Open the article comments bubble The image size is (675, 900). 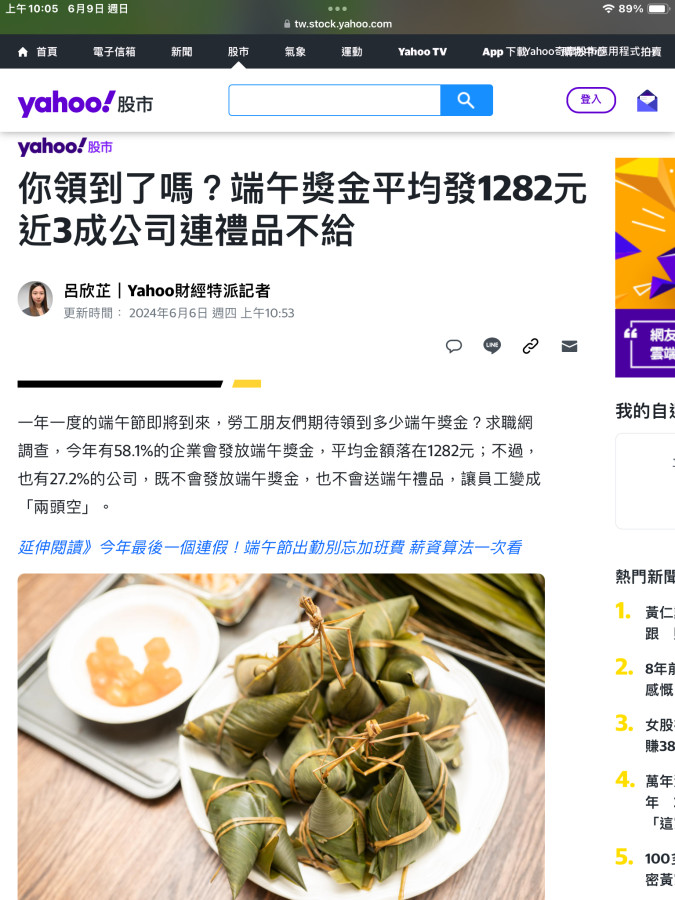coord(454,346)
